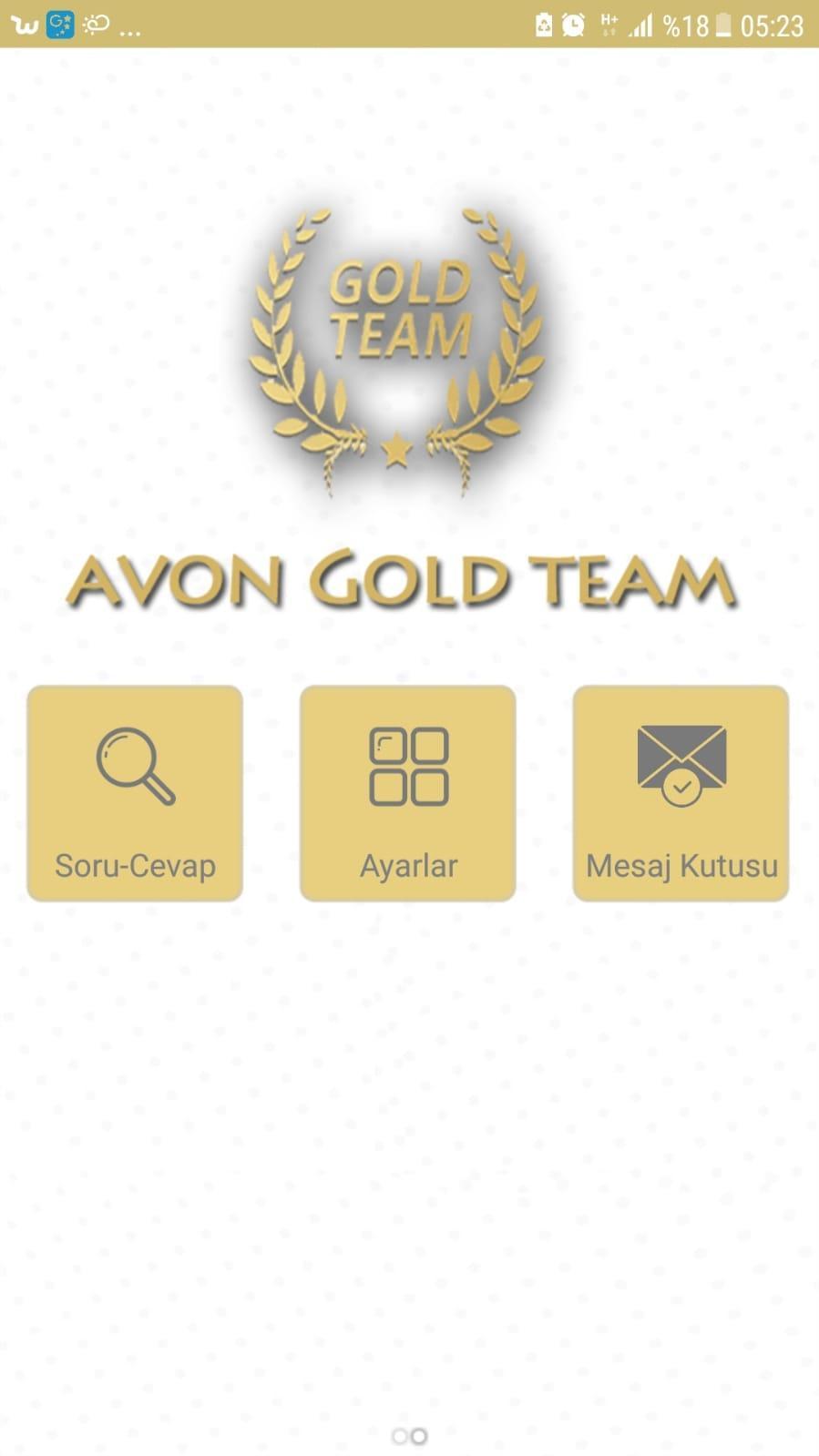Viewport: 819px width, 1456px height.
Task: Select the first page indicator dot
Action: click(x=399, y=1434)
